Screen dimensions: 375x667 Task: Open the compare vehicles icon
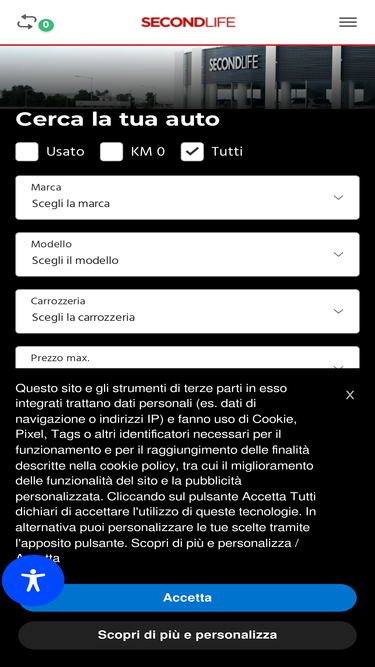click(x=27, y=22)
